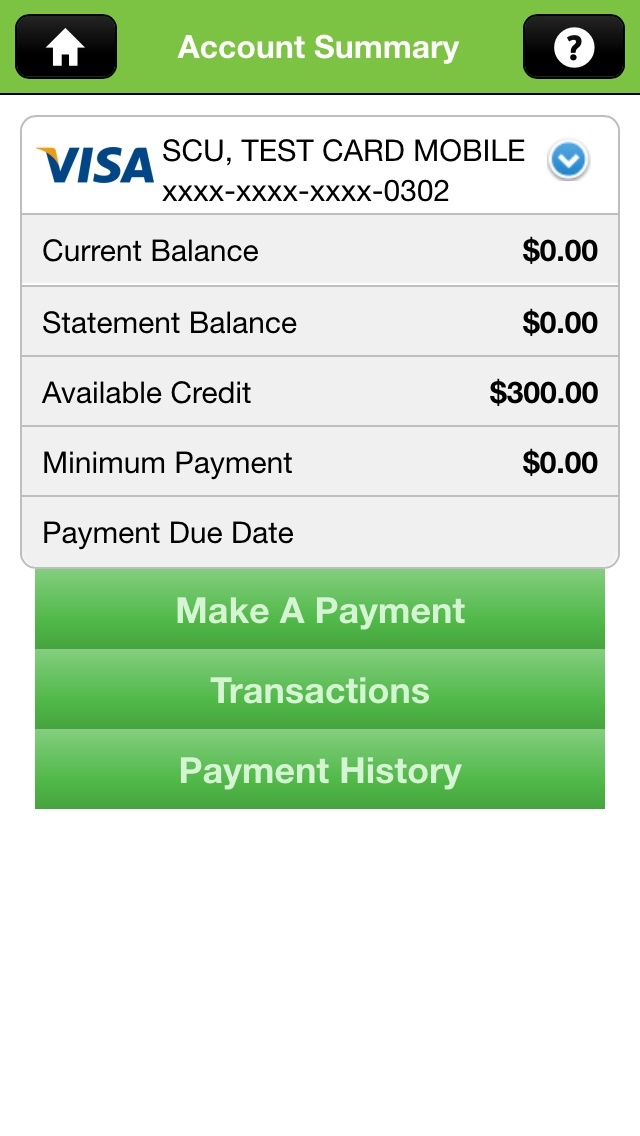Go to the home screen
The height and width of the screenshot is (1136, 640).
[66, 47]
